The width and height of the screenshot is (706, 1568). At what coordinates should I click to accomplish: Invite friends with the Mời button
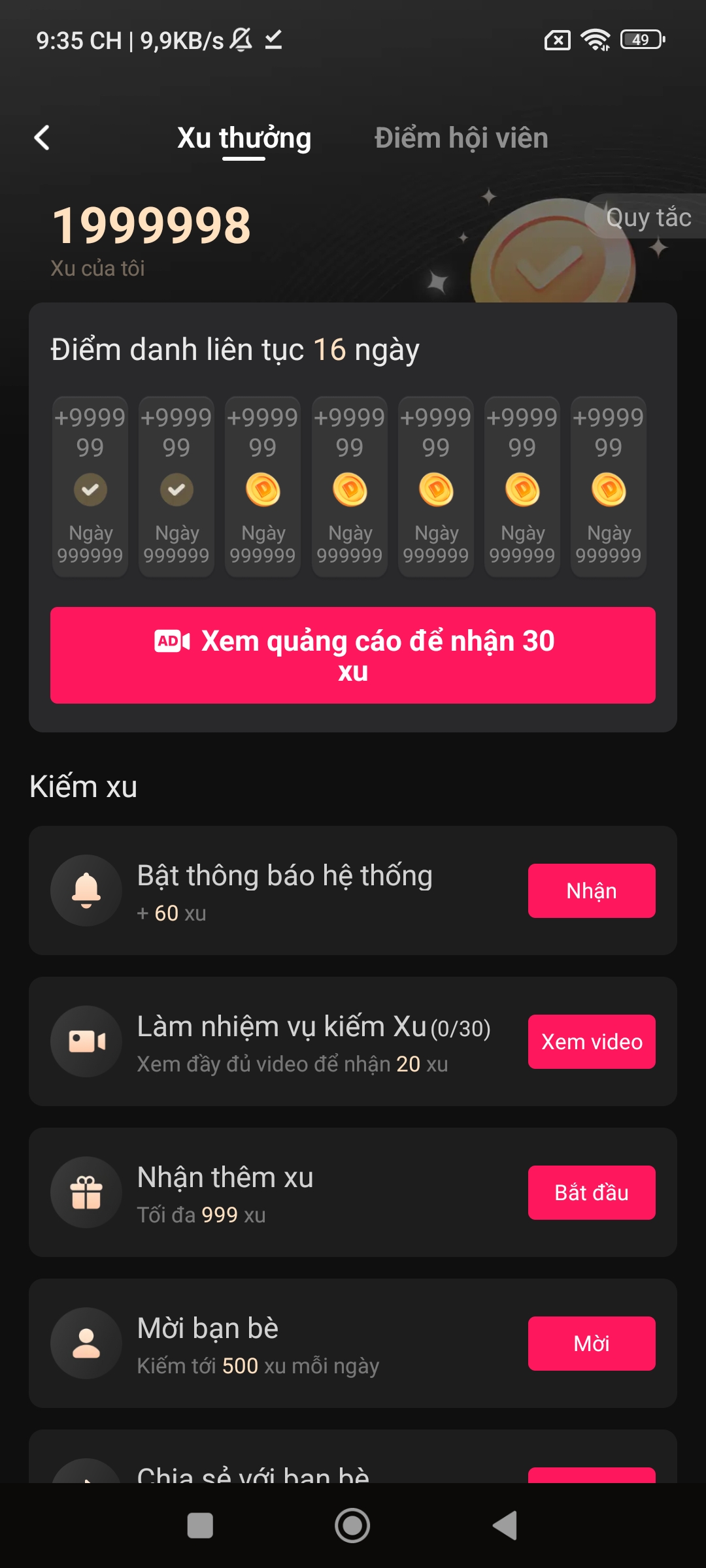tap(592, 1343)
